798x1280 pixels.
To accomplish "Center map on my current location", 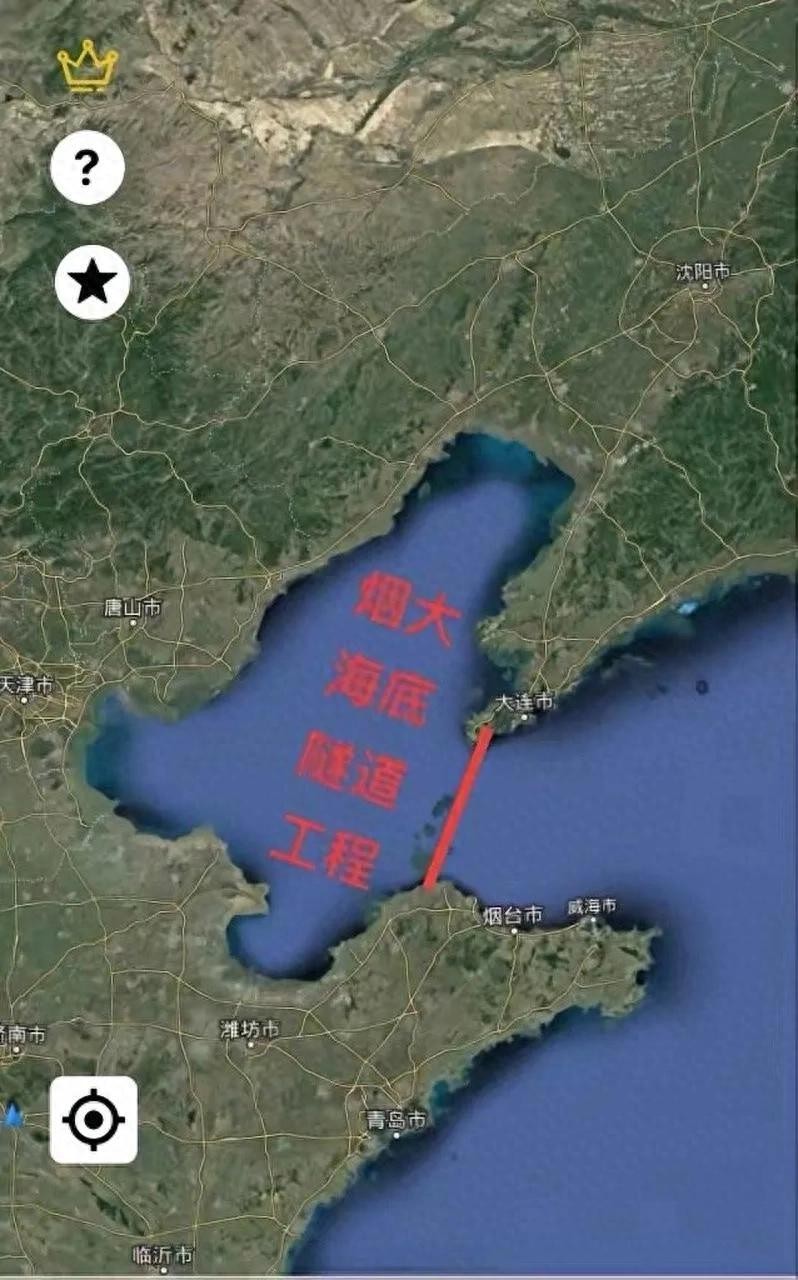I will point(93,1119).
